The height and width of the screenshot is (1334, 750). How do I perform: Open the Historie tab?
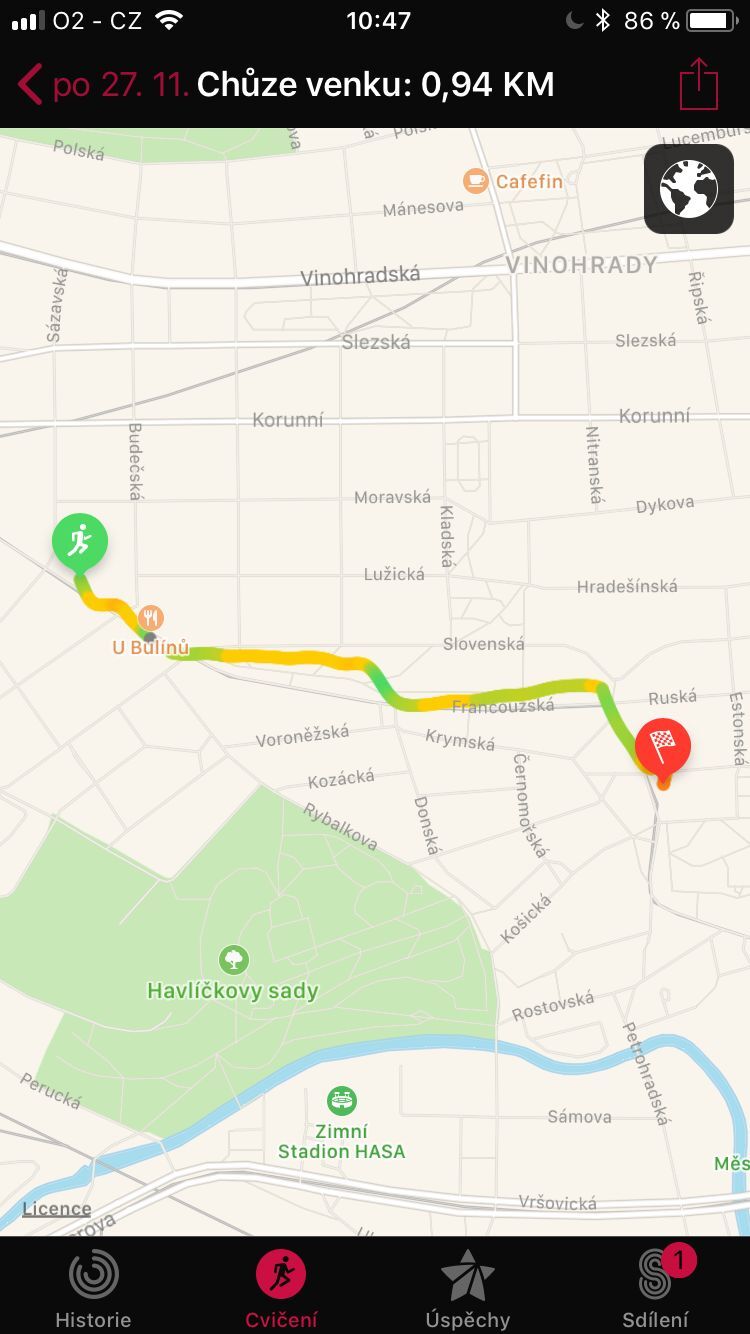[93, 1289]
